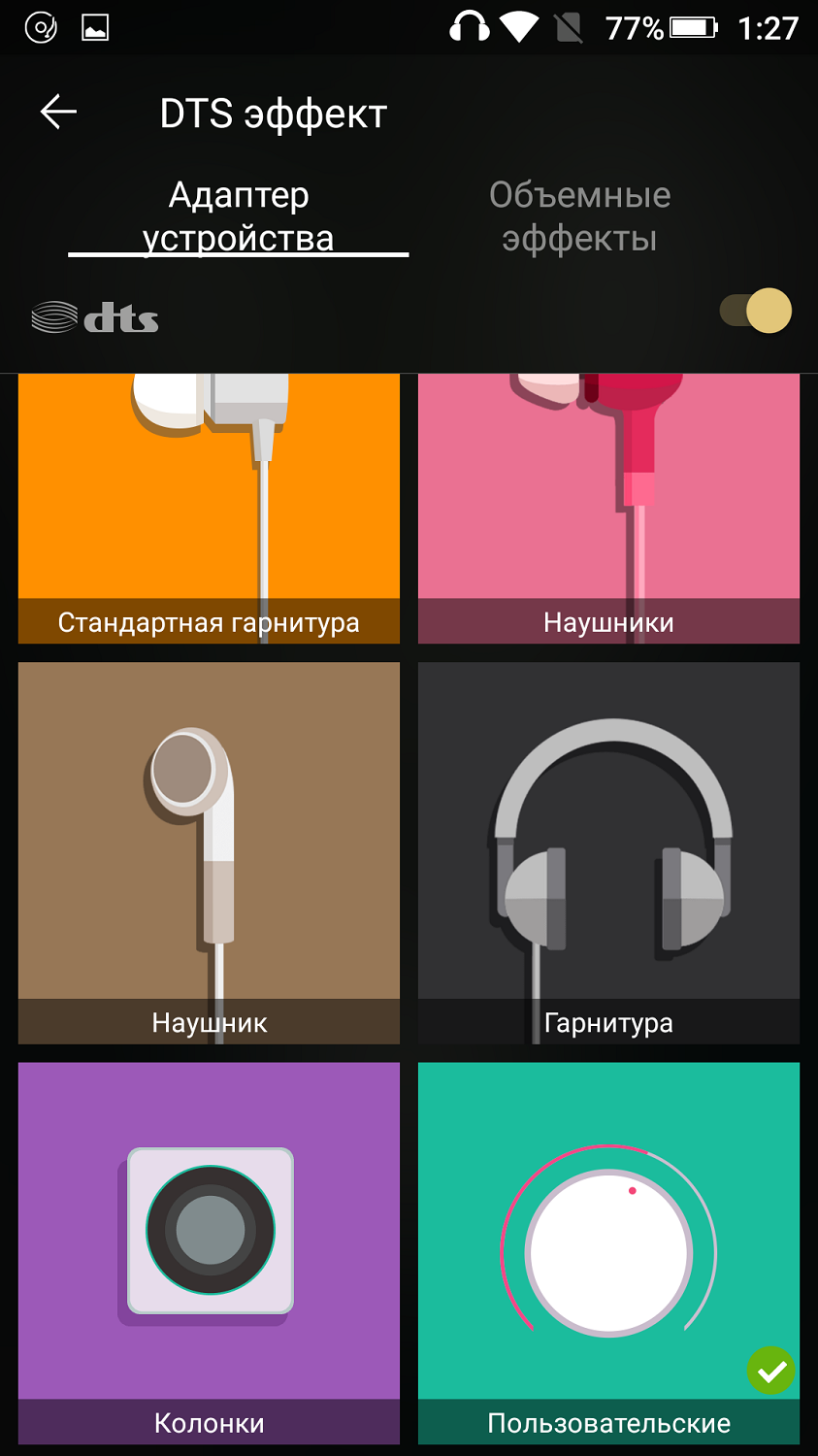The height and width of the screenshot is (1456, 818).
Task: Choose the Колонки speaker preset
Action: tap(209, 1252)
